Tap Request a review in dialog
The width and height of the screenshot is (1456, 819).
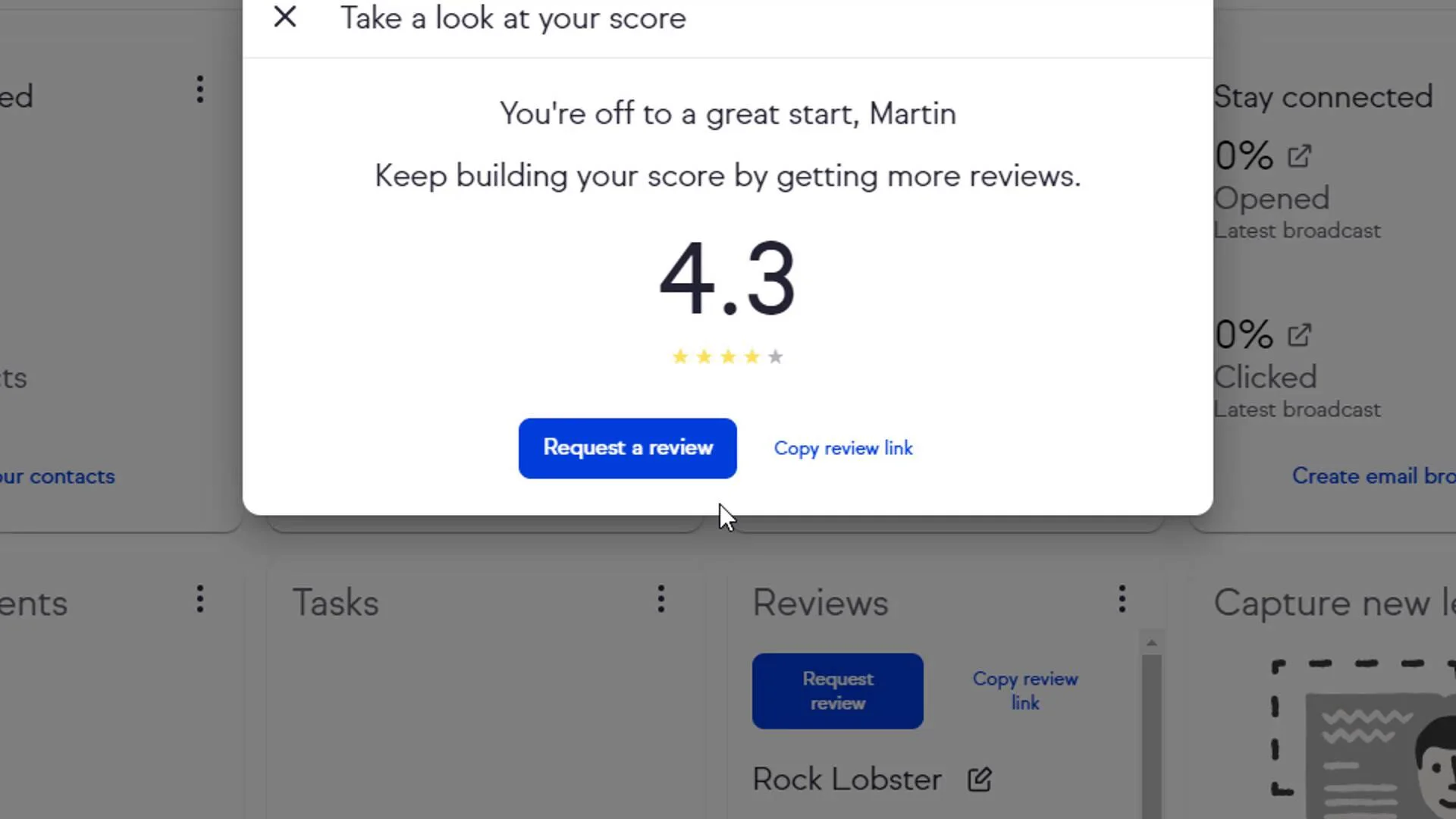pos(627,448)
